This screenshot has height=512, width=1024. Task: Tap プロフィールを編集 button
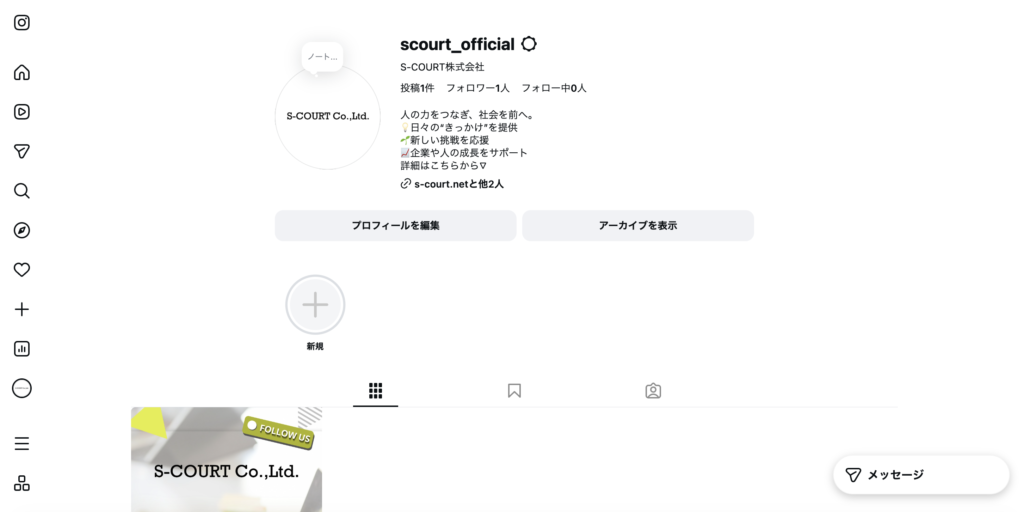(395, 226)
